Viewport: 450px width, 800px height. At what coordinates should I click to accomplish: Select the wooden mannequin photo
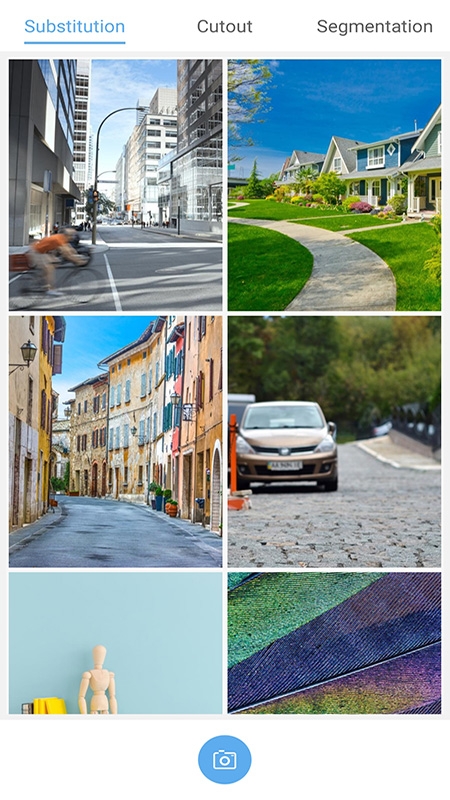[x=115, y=643]
